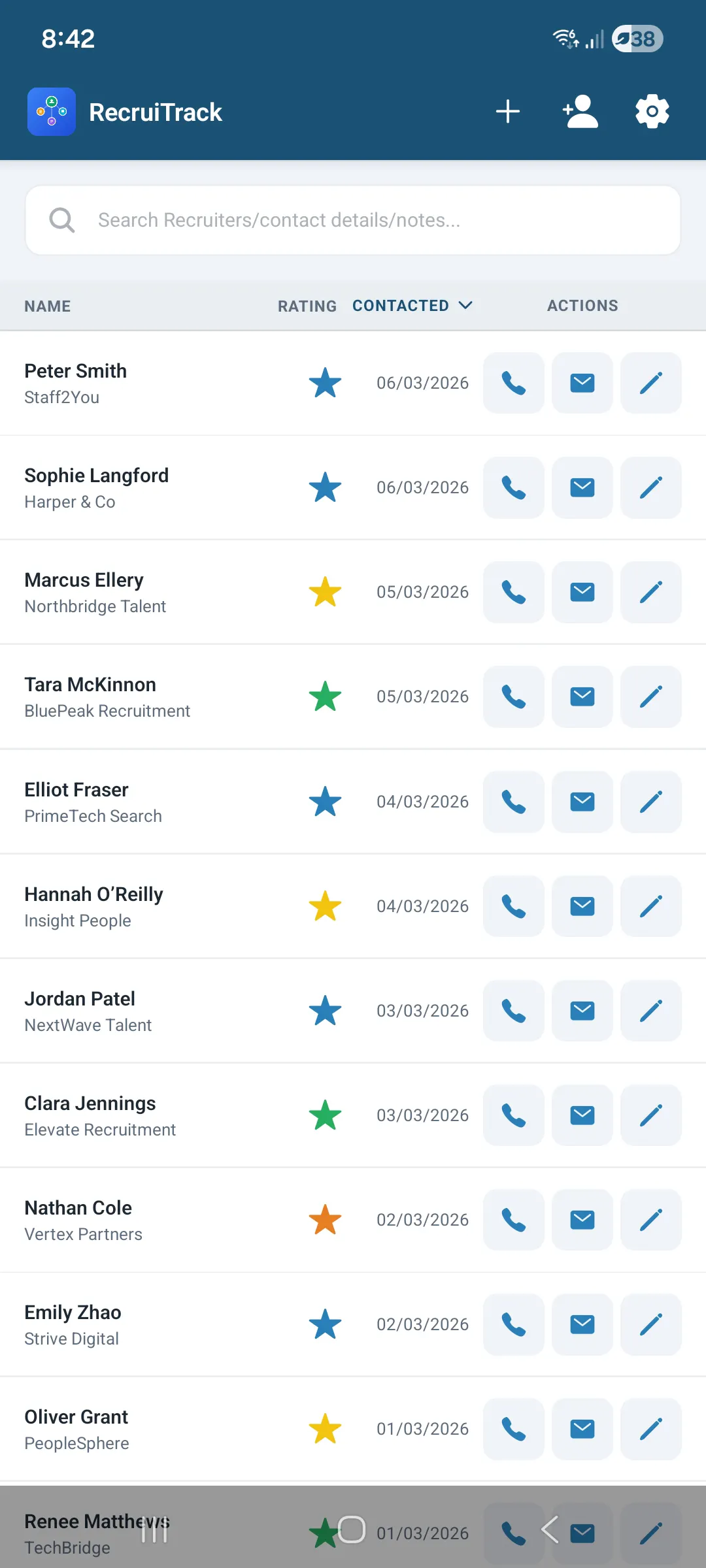Go to the system home screen

tap(352, 1529)
